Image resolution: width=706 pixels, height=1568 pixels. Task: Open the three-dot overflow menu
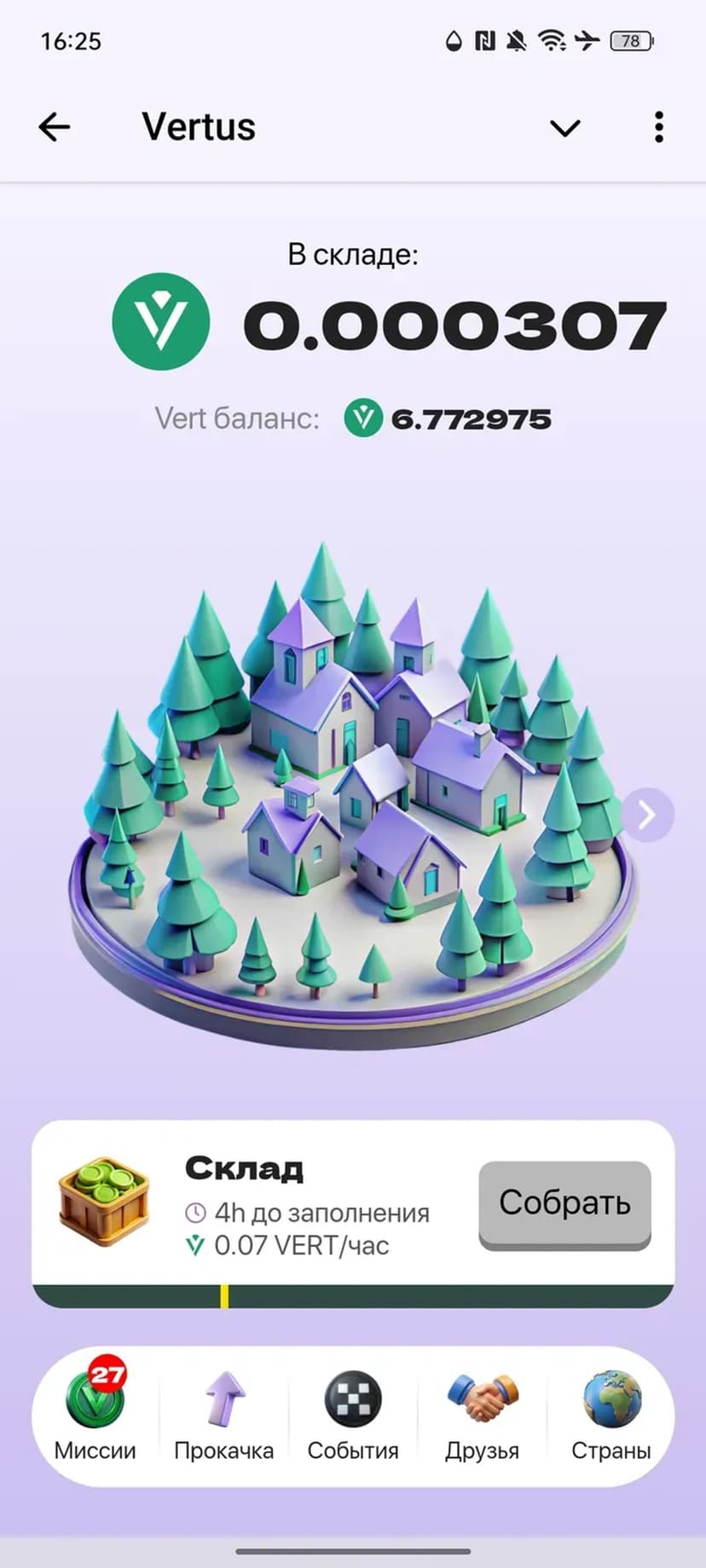(x=658, y=128)
